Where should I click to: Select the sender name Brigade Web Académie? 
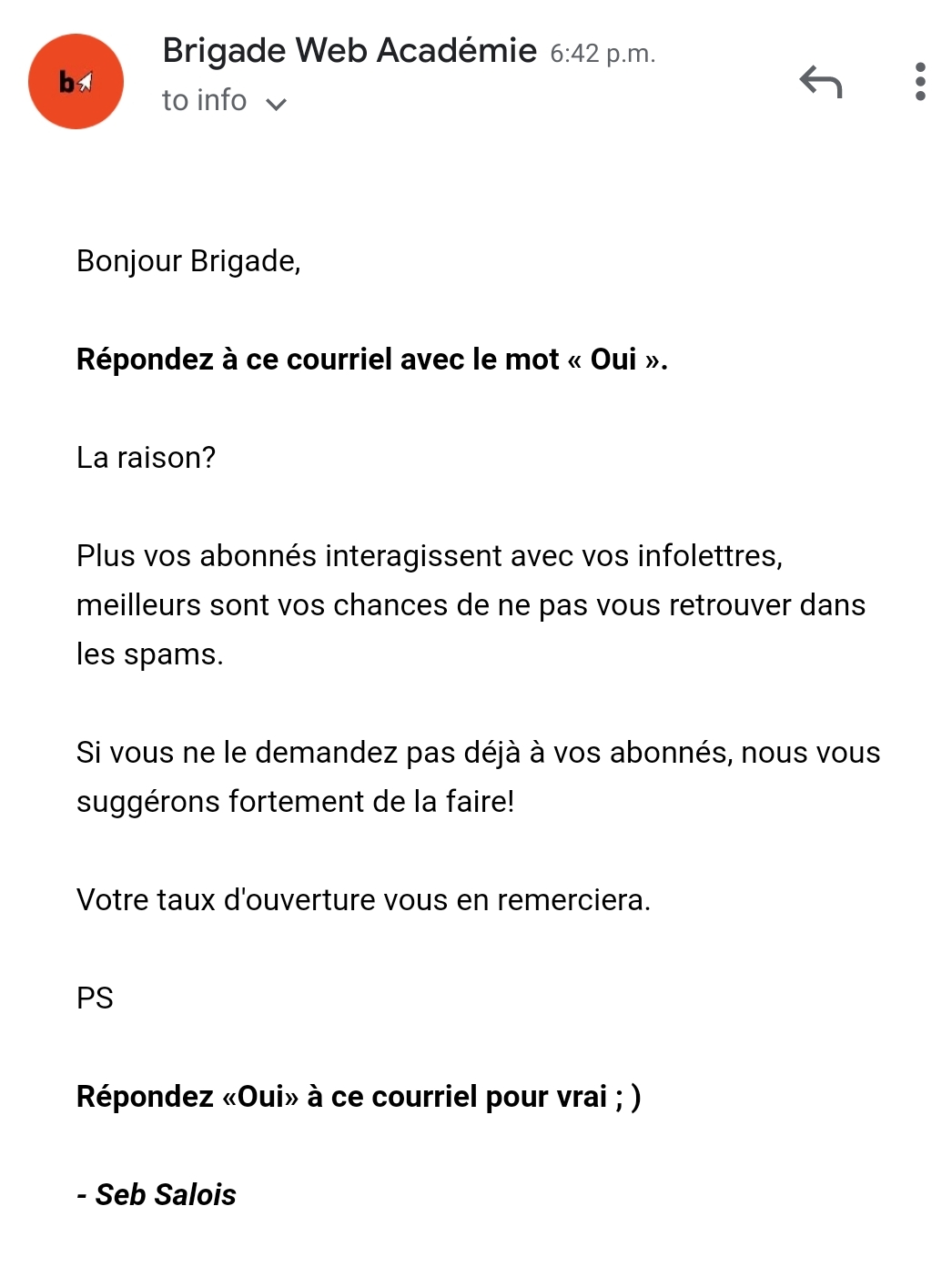(349, 50)
